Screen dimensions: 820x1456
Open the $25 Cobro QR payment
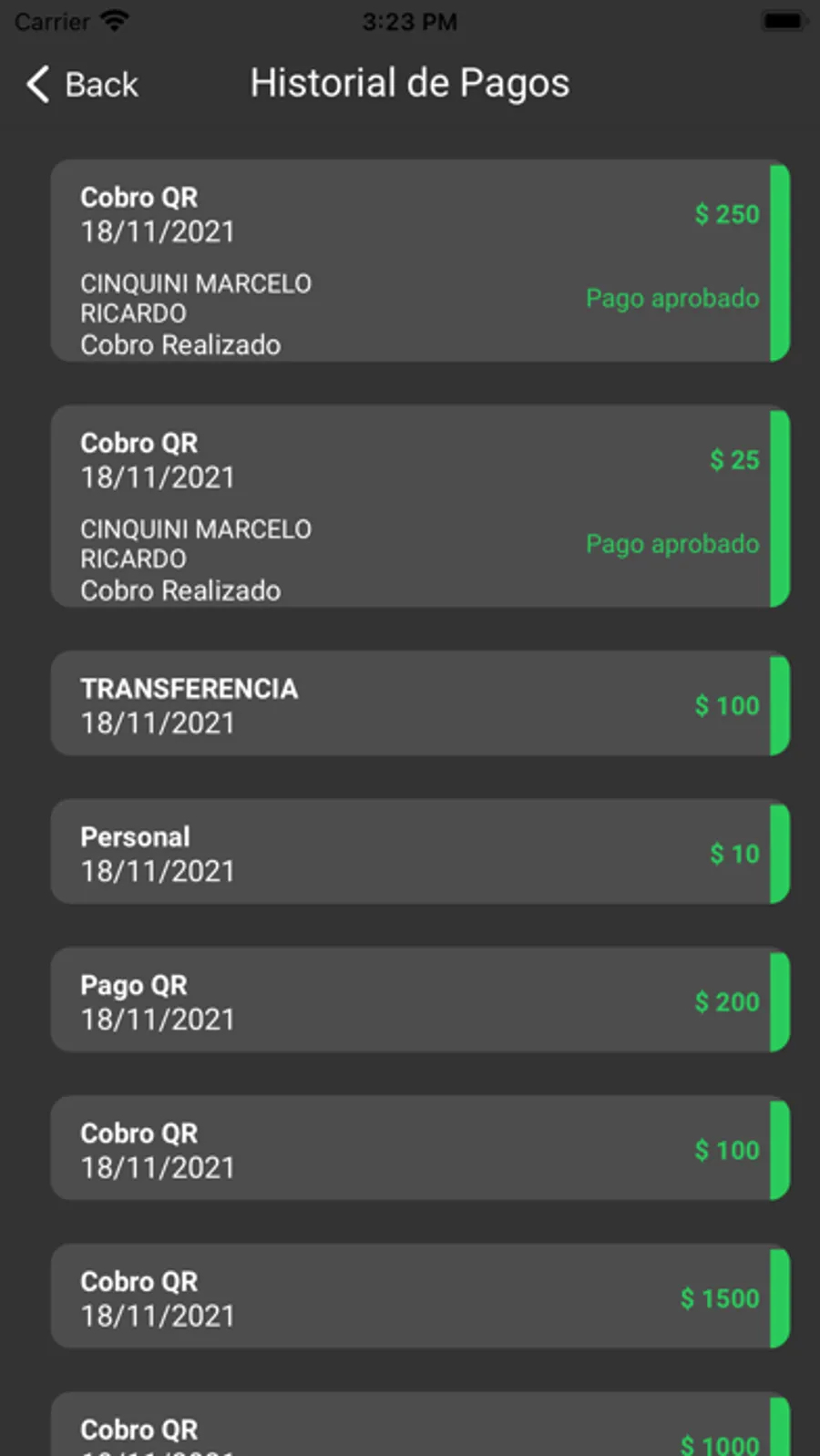(419, 507)
